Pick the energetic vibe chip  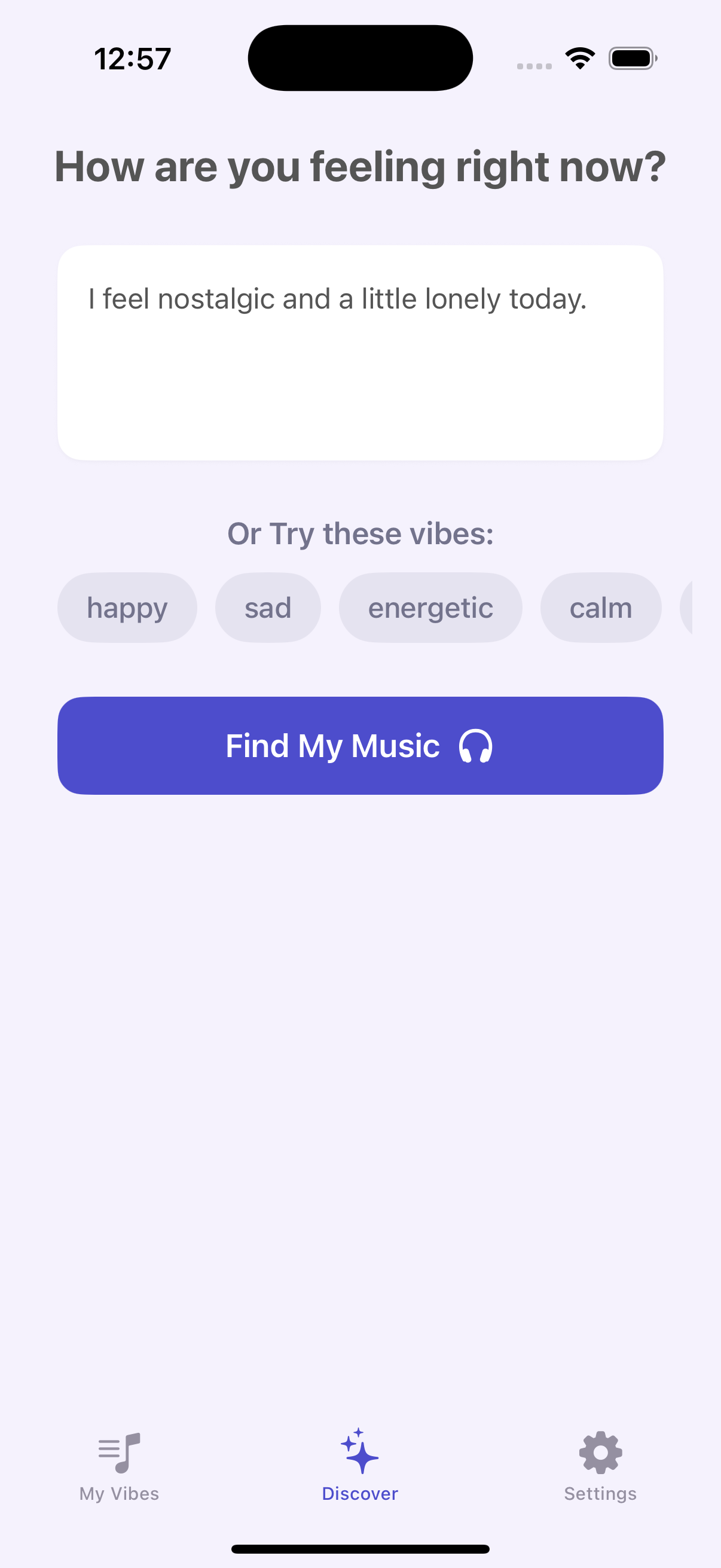pos(430,608)
